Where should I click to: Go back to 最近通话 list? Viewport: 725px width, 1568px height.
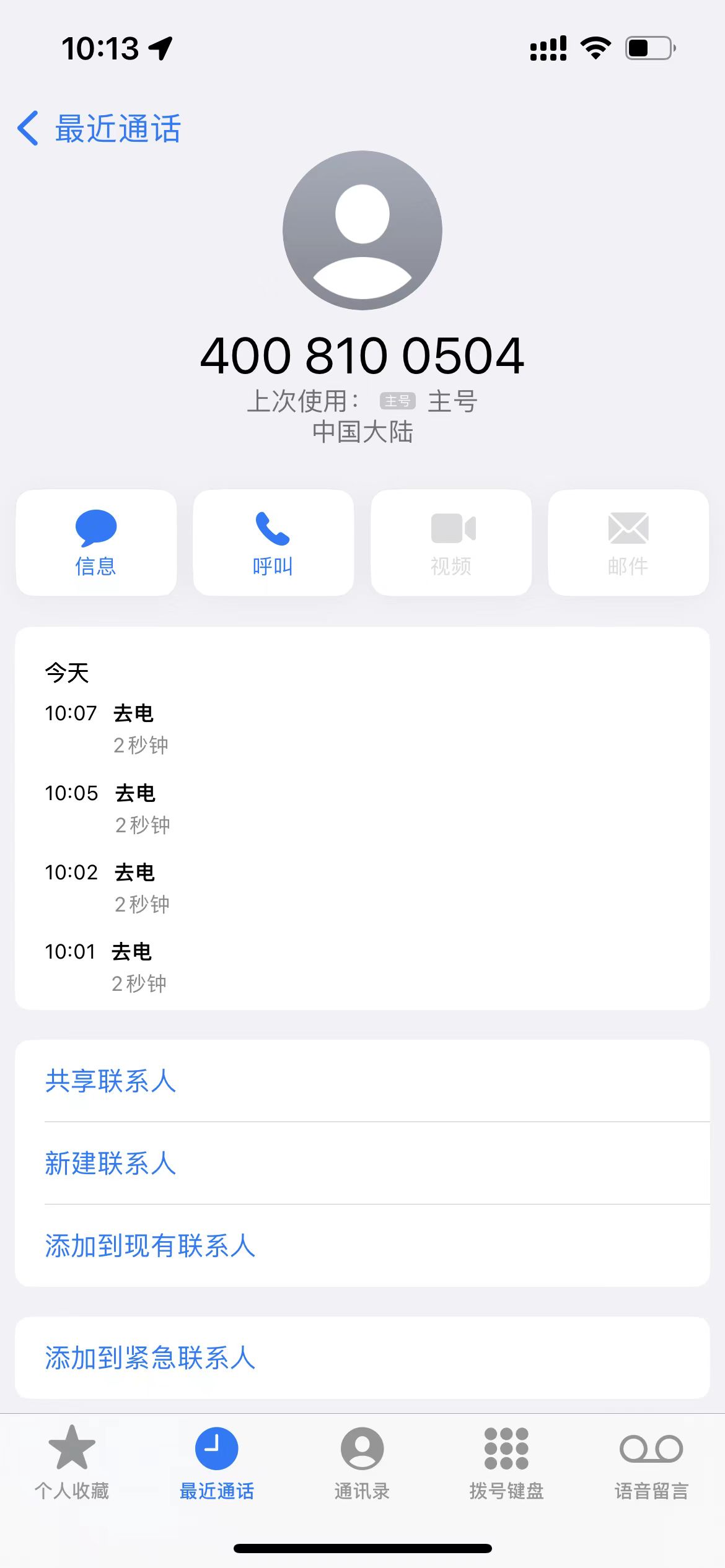[x=99, y=129]
